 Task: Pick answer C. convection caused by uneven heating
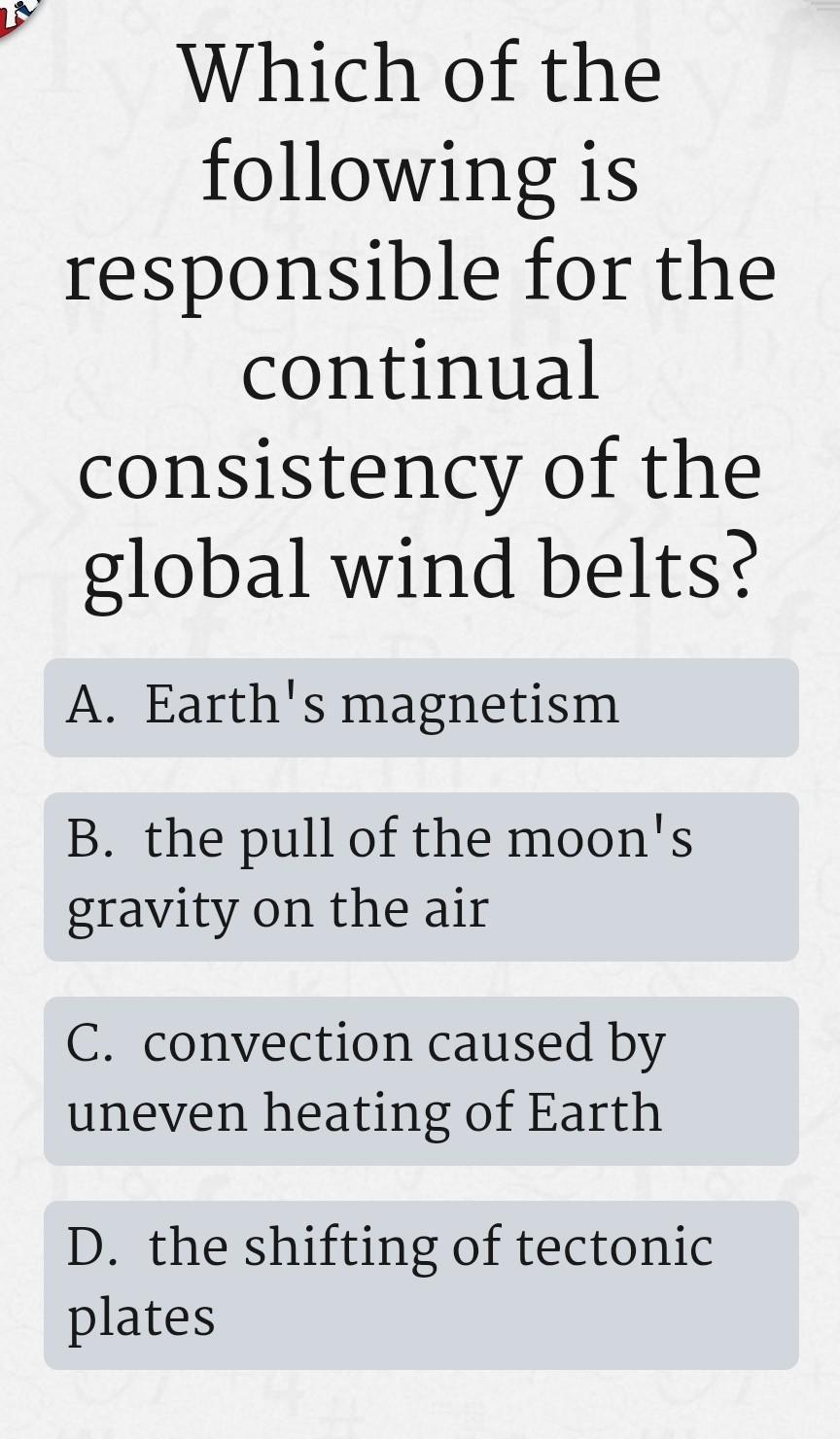(x=420, y=1079)
